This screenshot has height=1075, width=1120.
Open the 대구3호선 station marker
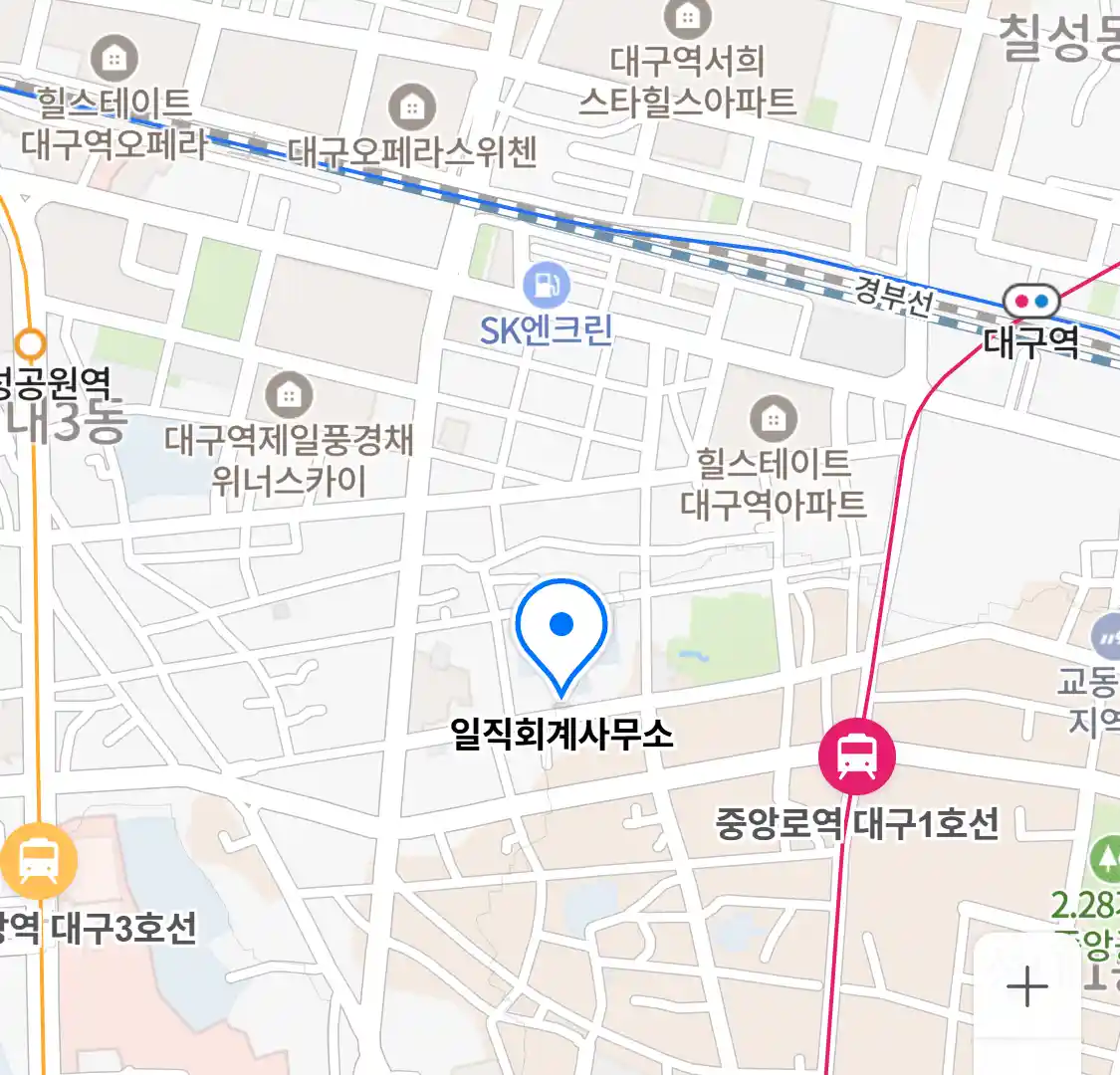(38, 860)
